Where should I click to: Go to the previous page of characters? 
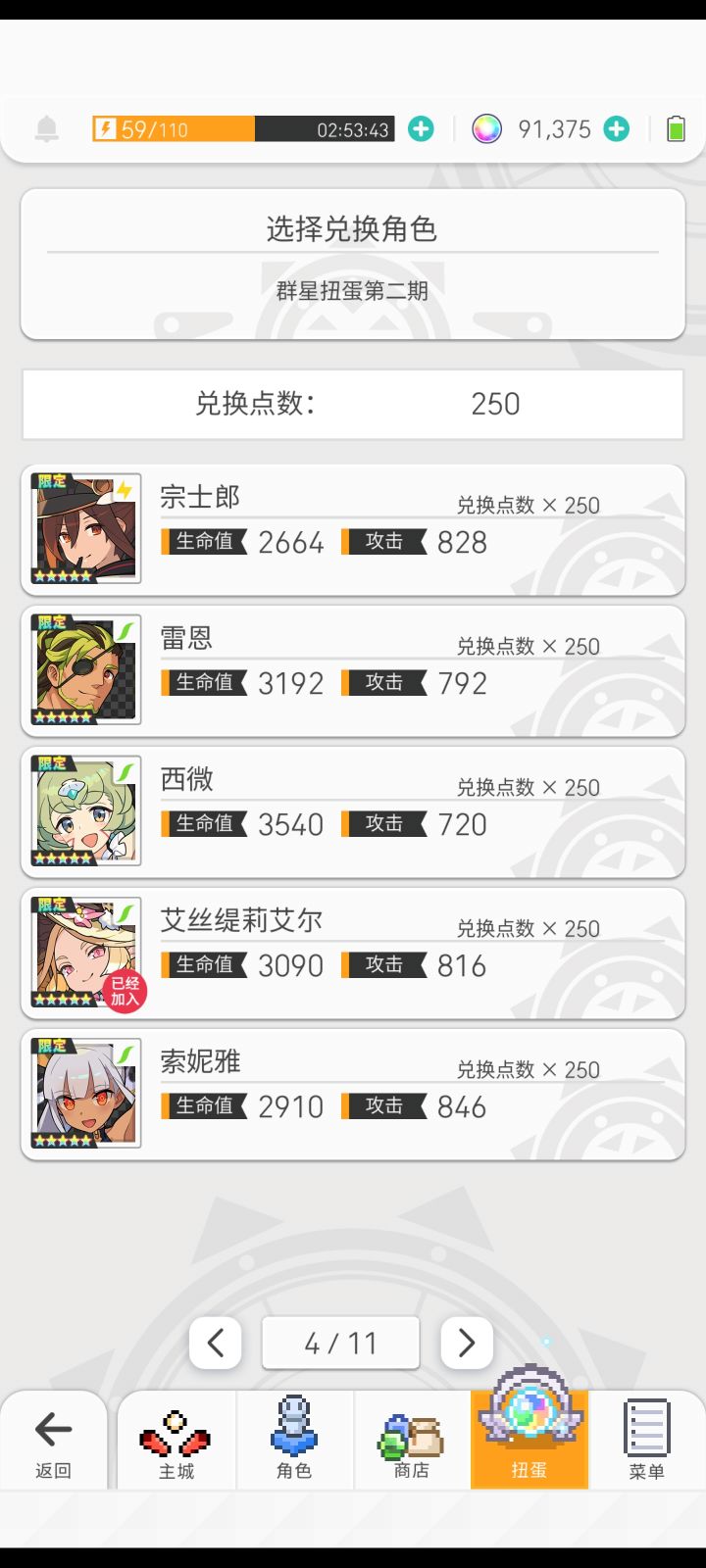click(x=216, y=1343)
